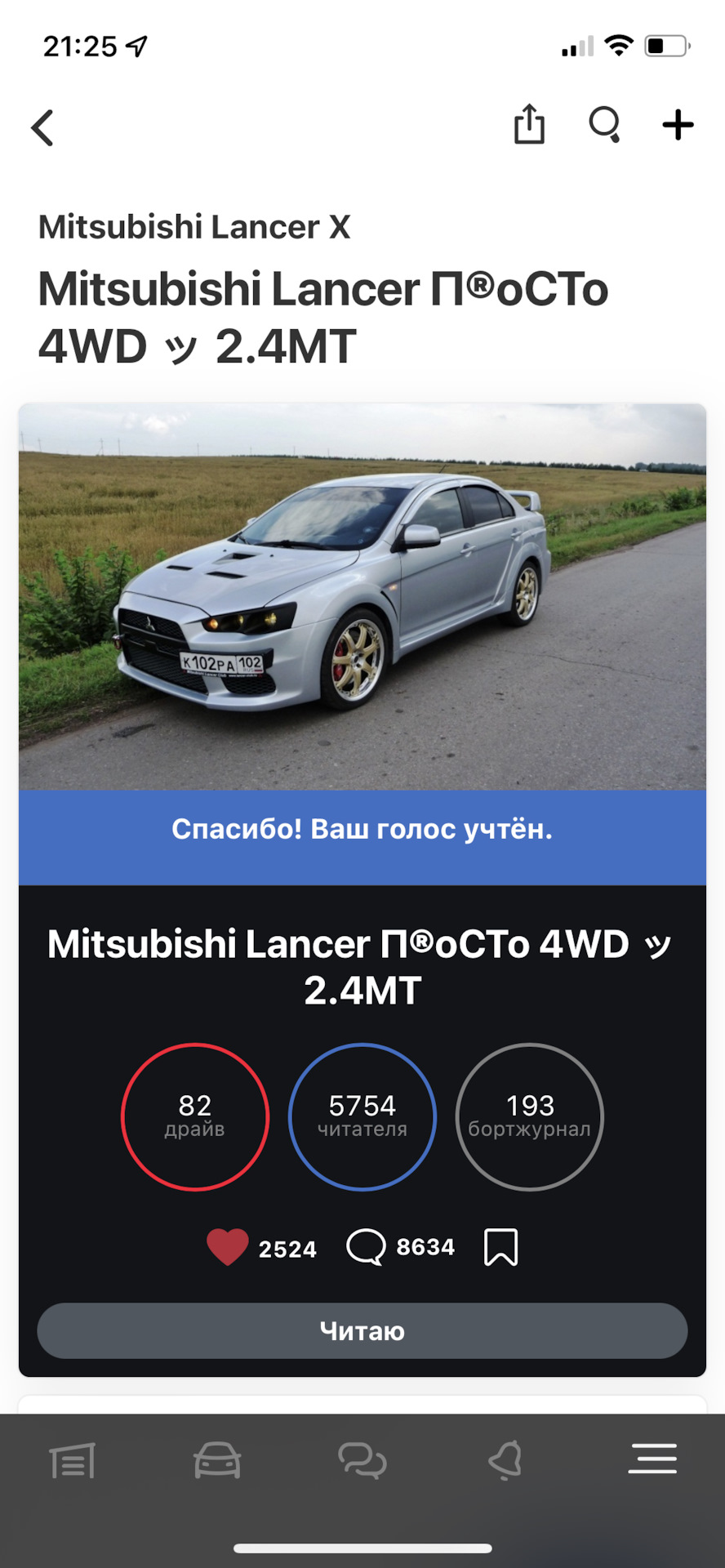Open the silver Lancer car photo
The height and width of the screenshot is (1568, 725).
362,596
